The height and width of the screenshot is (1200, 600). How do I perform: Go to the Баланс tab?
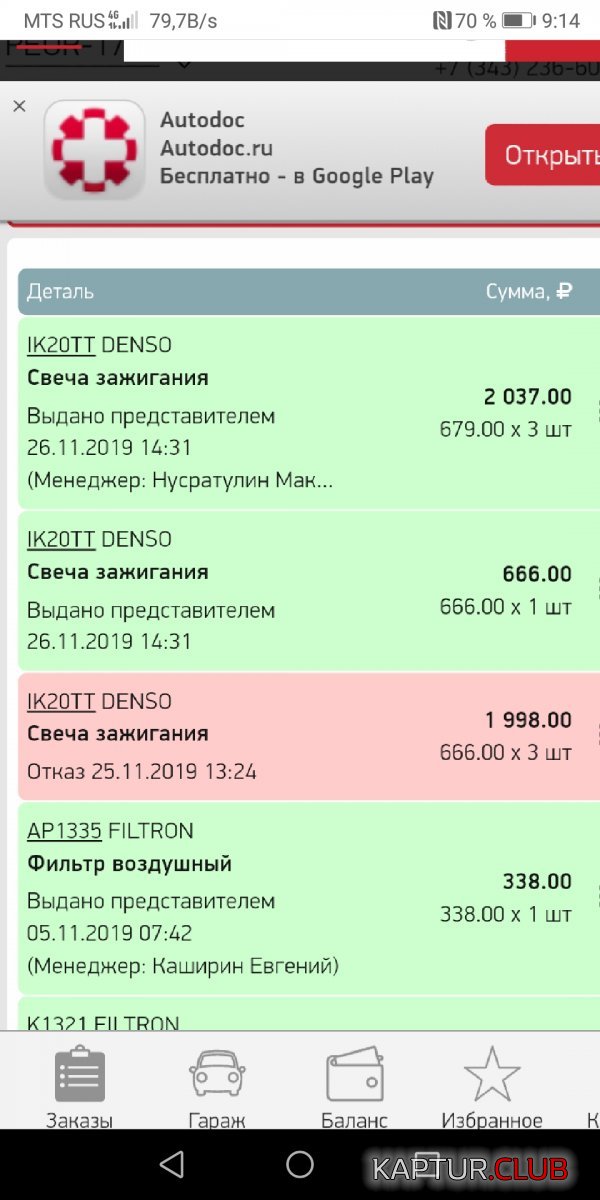point(354,1087)
